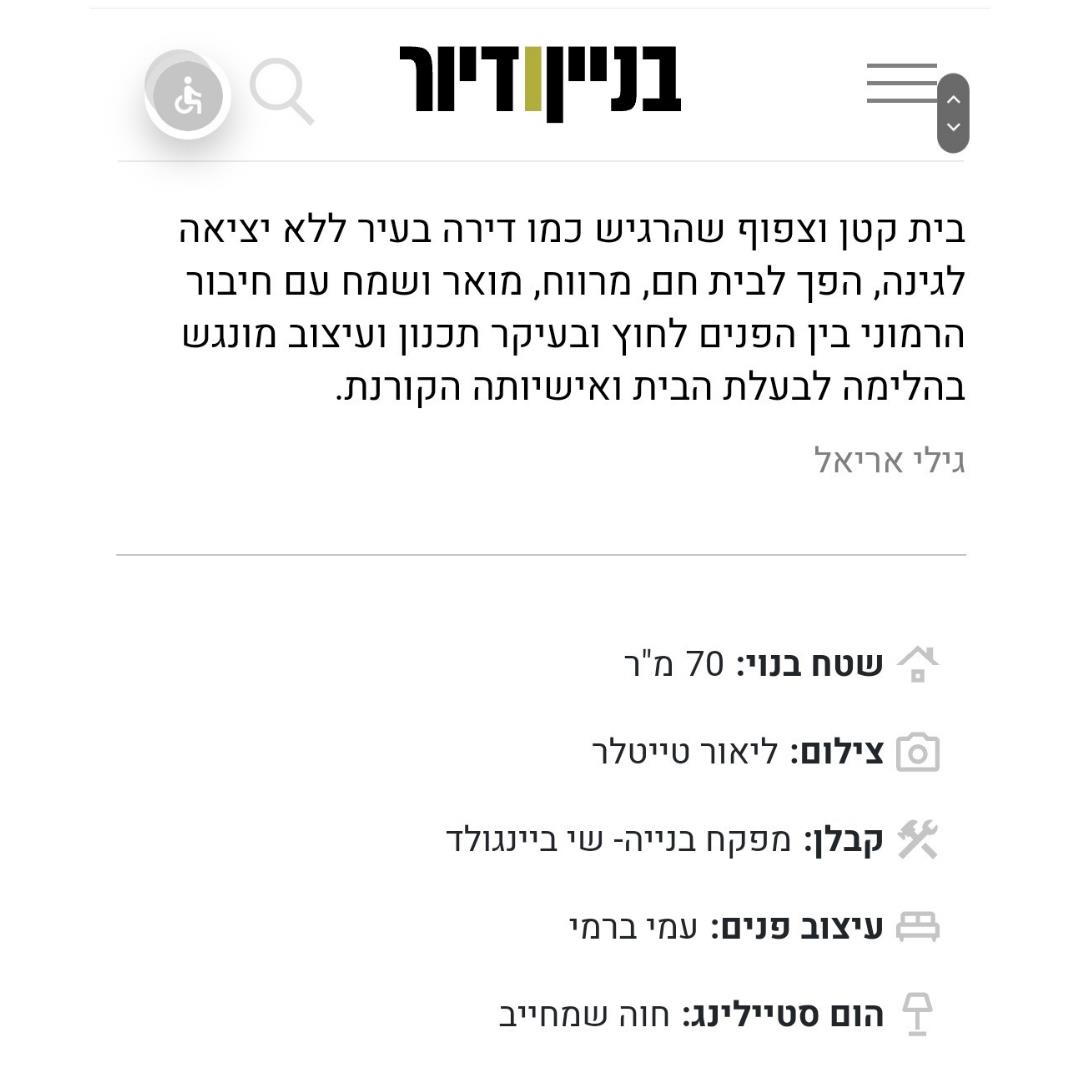
Task: Tap the Binyan Vediur site logo
Action: (540, 83)
